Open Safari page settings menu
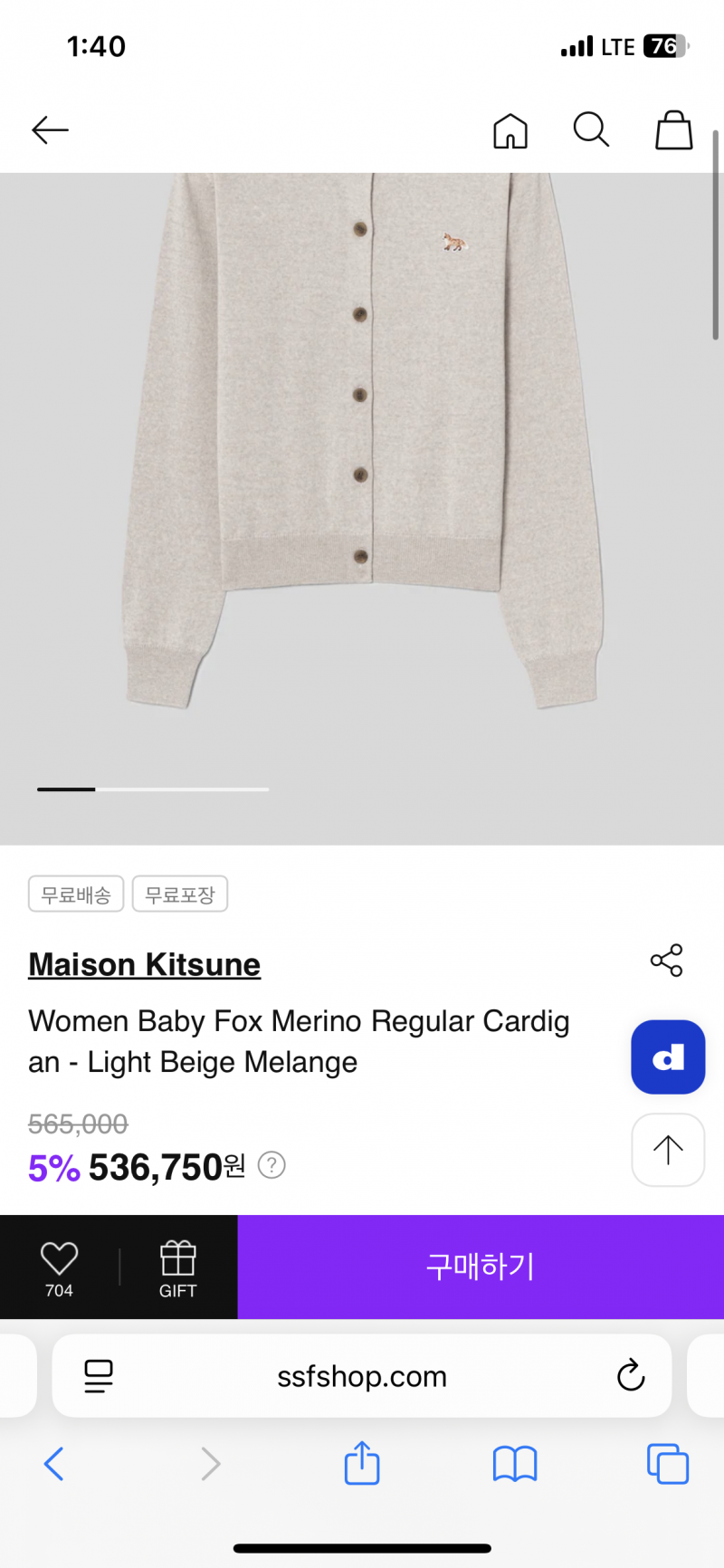724x1568 pixels. coord(99,1377)
